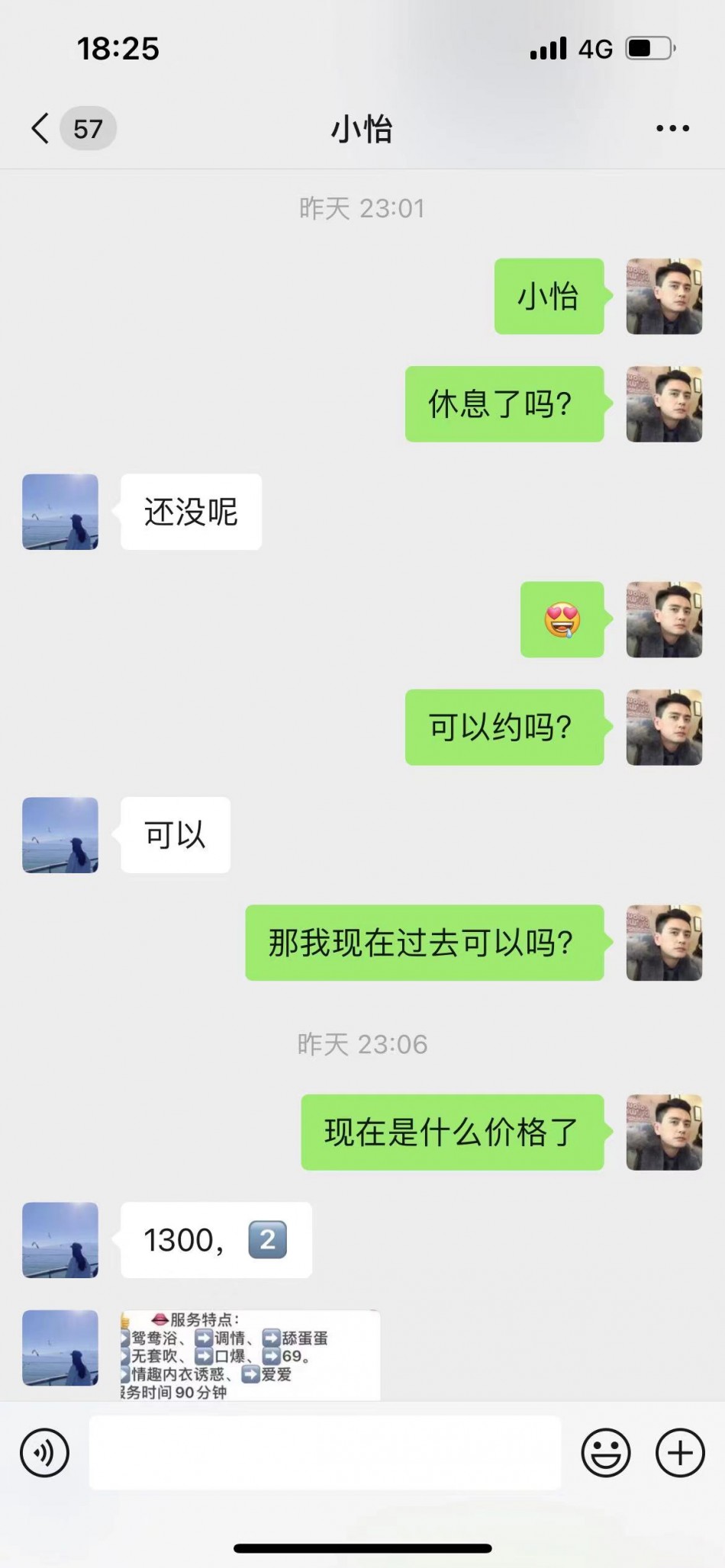Open the emoji sticker panel
The width and height of the screenshot is (725, 1568).
[605, 1453]
